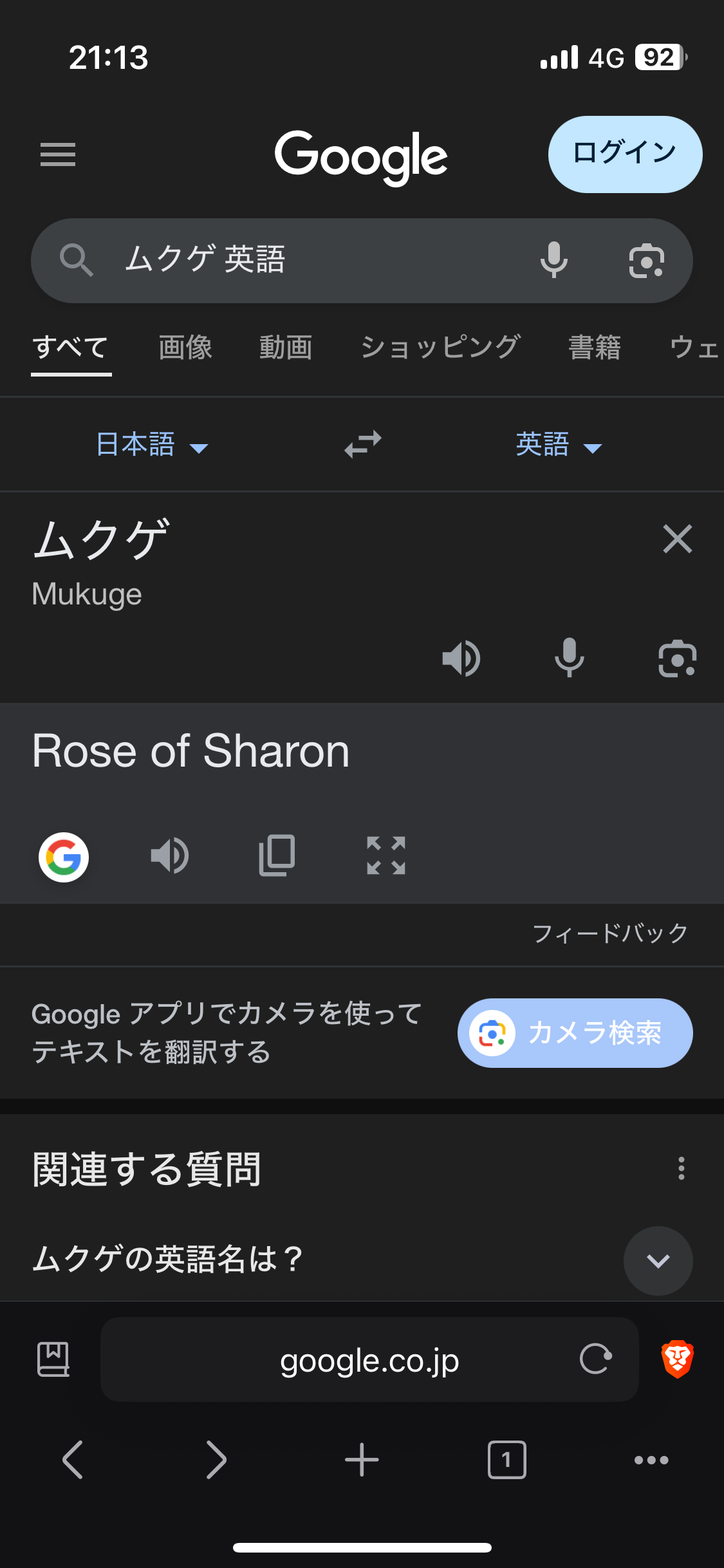Tap the カメラ検索 button
This screenshot has height=1568, width=724.
pyautogui.click(x=575, y=1033)
